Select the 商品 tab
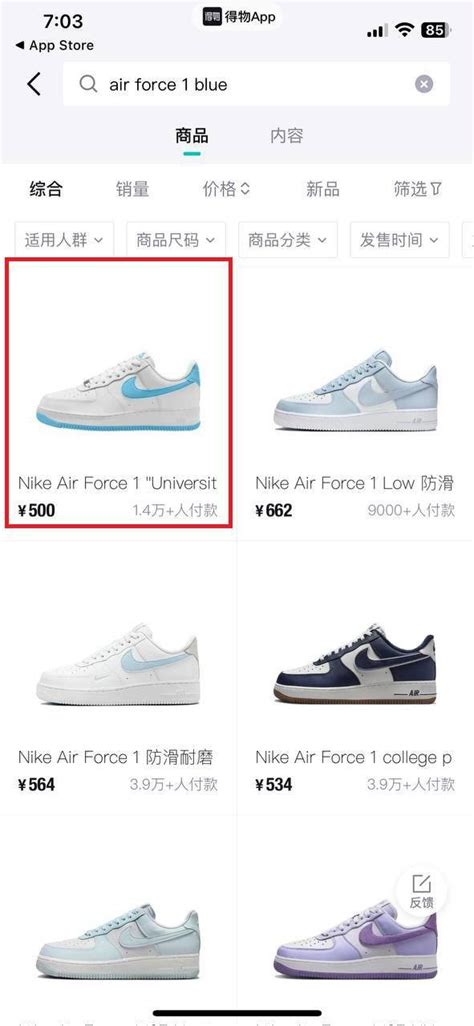This screenshot has height=1026, width=474. tap(192, 136)
